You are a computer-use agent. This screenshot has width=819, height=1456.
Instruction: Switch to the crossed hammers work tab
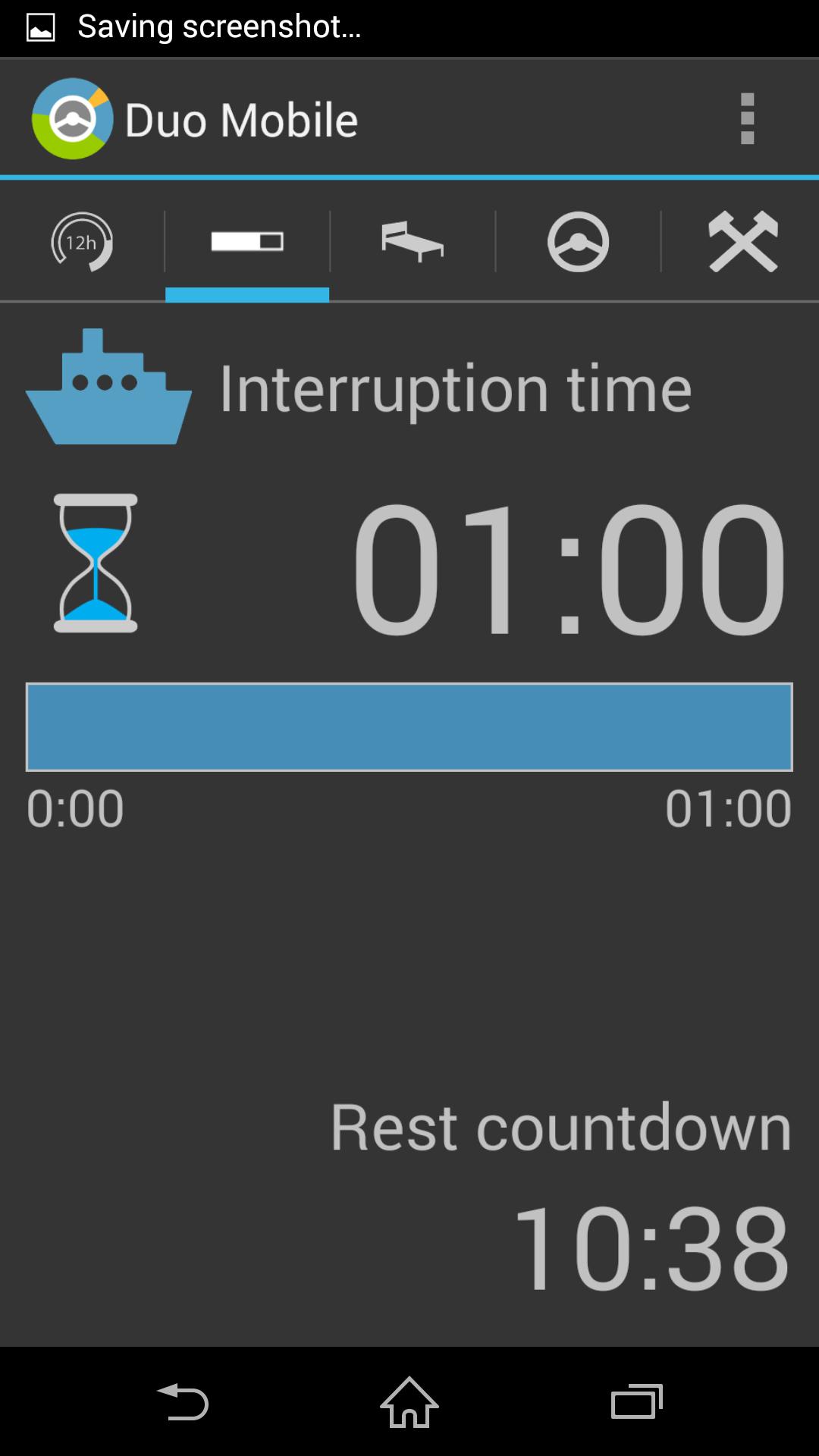tap(743, 242)
